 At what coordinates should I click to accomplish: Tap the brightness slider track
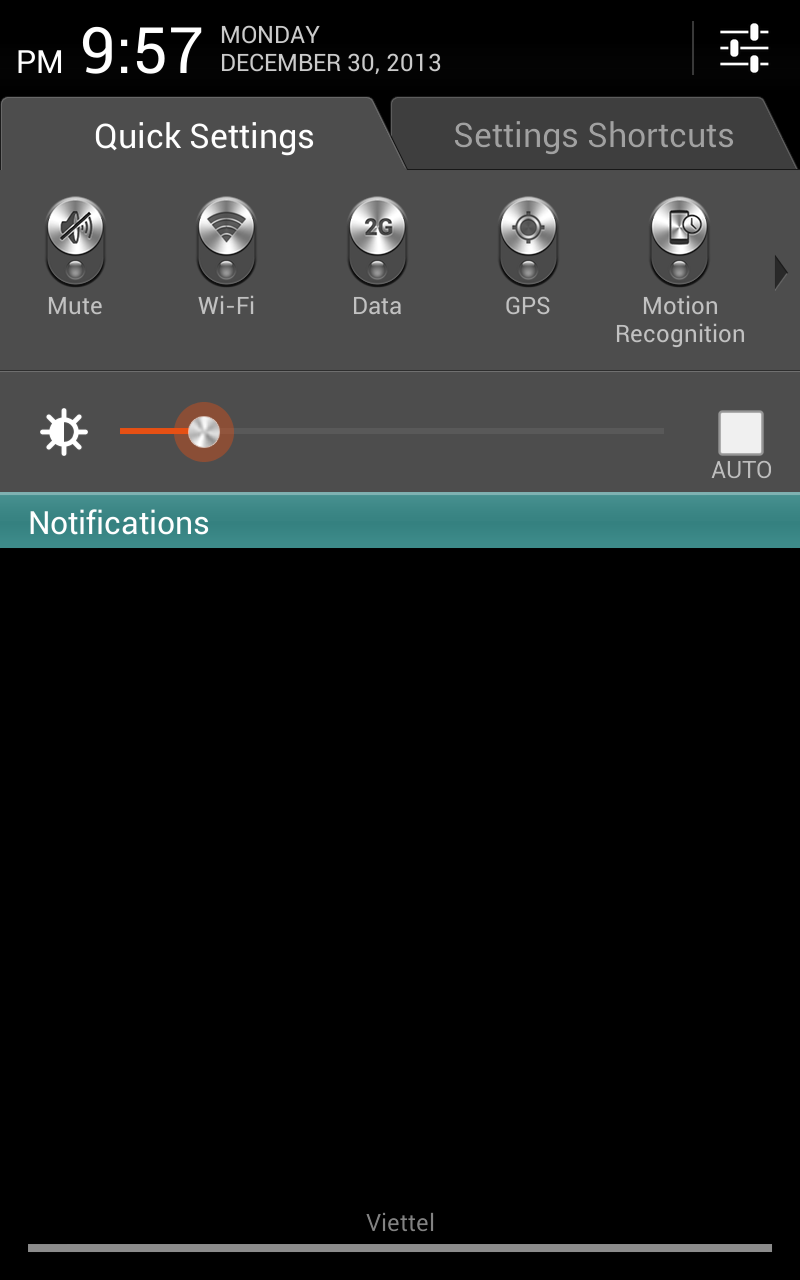(x=392, y=431)
